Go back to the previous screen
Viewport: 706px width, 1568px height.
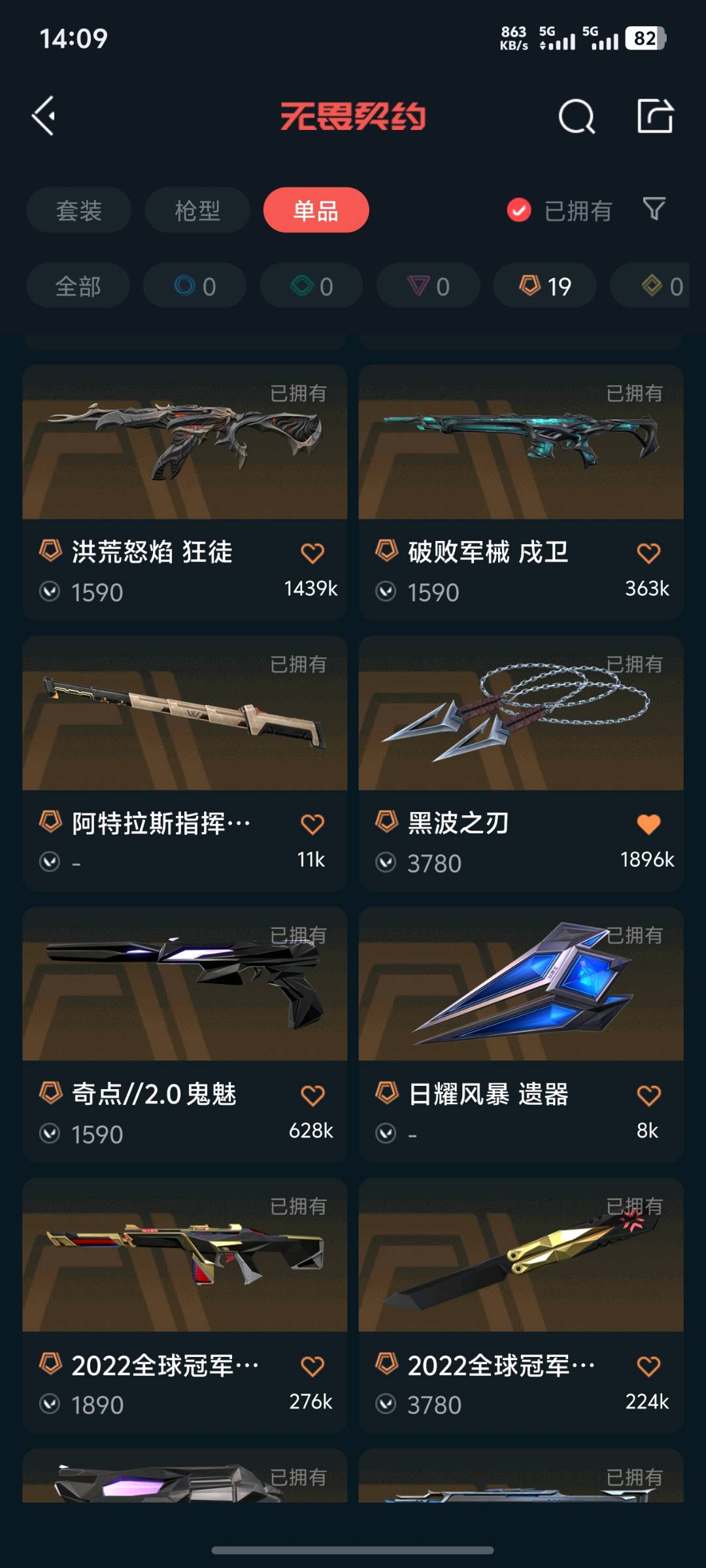(44, 116)
